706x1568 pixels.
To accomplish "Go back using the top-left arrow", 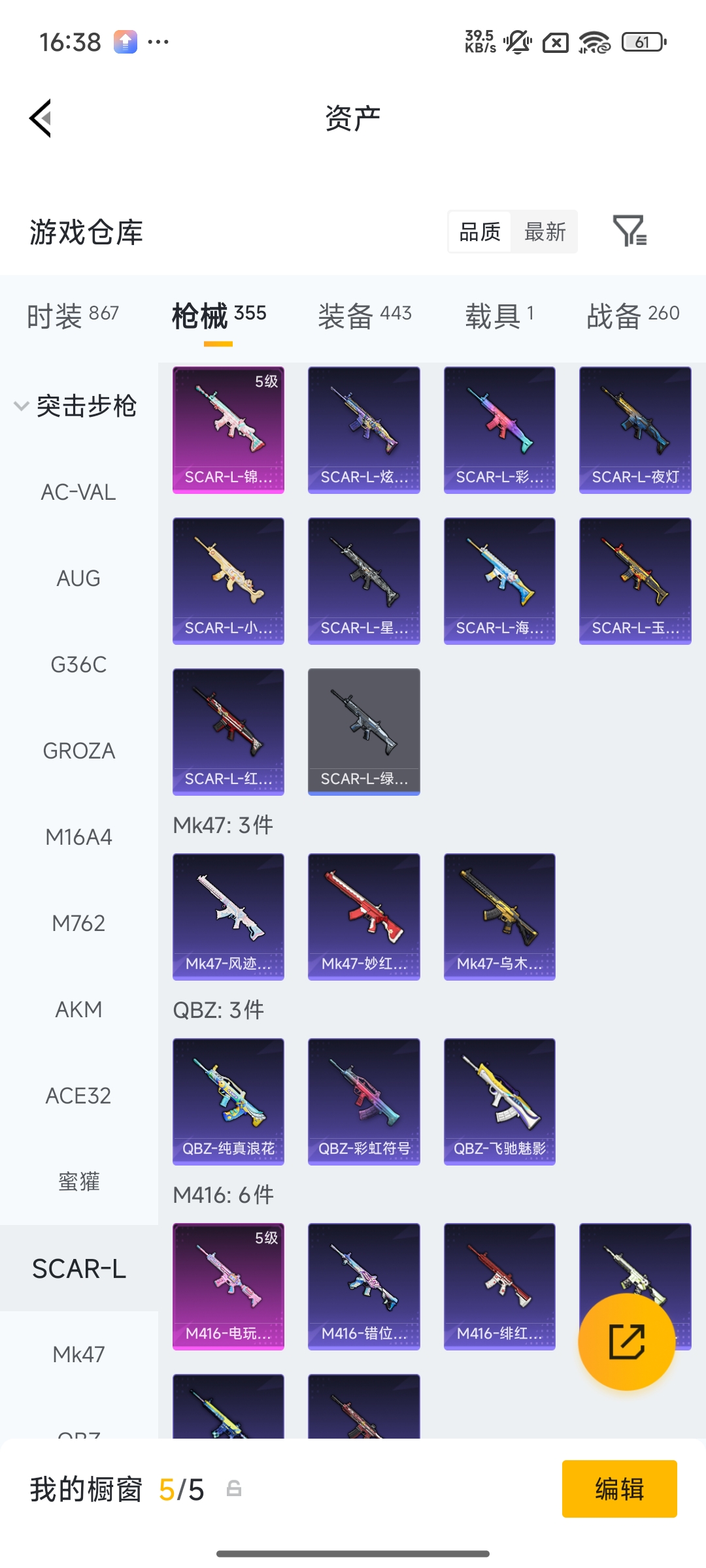I will pos(41,118).
